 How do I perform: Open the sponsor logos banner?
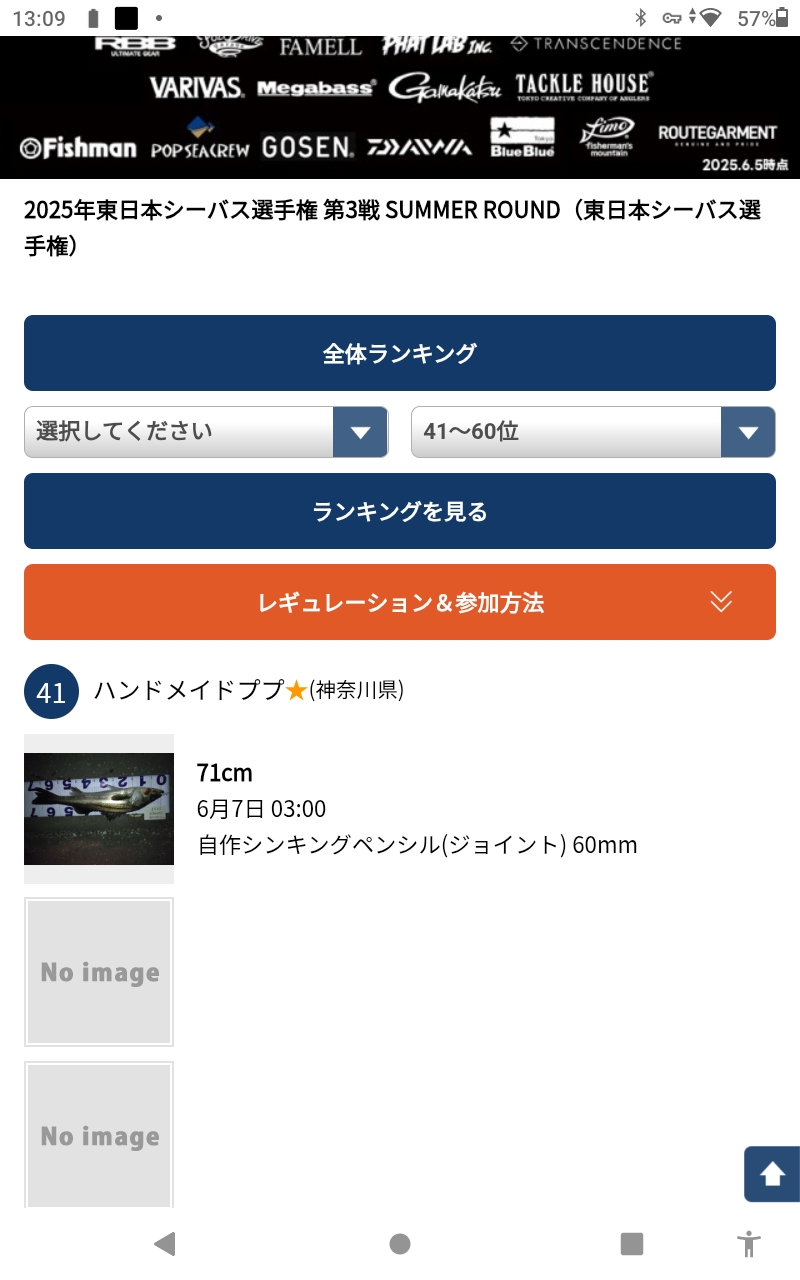[x=400, y=108]
